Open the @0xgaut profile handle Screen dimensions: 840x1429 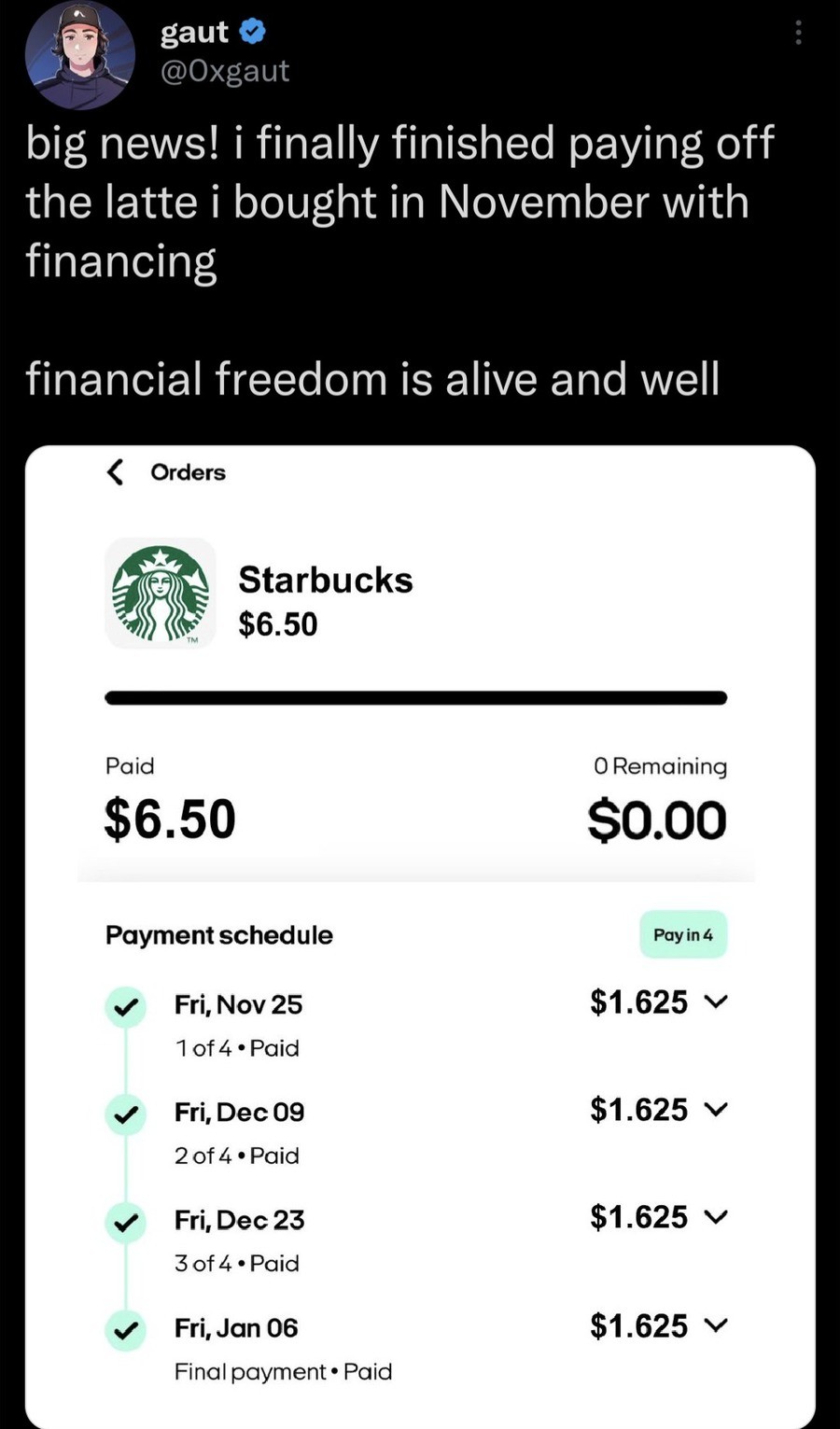click(x=225, y=71)
